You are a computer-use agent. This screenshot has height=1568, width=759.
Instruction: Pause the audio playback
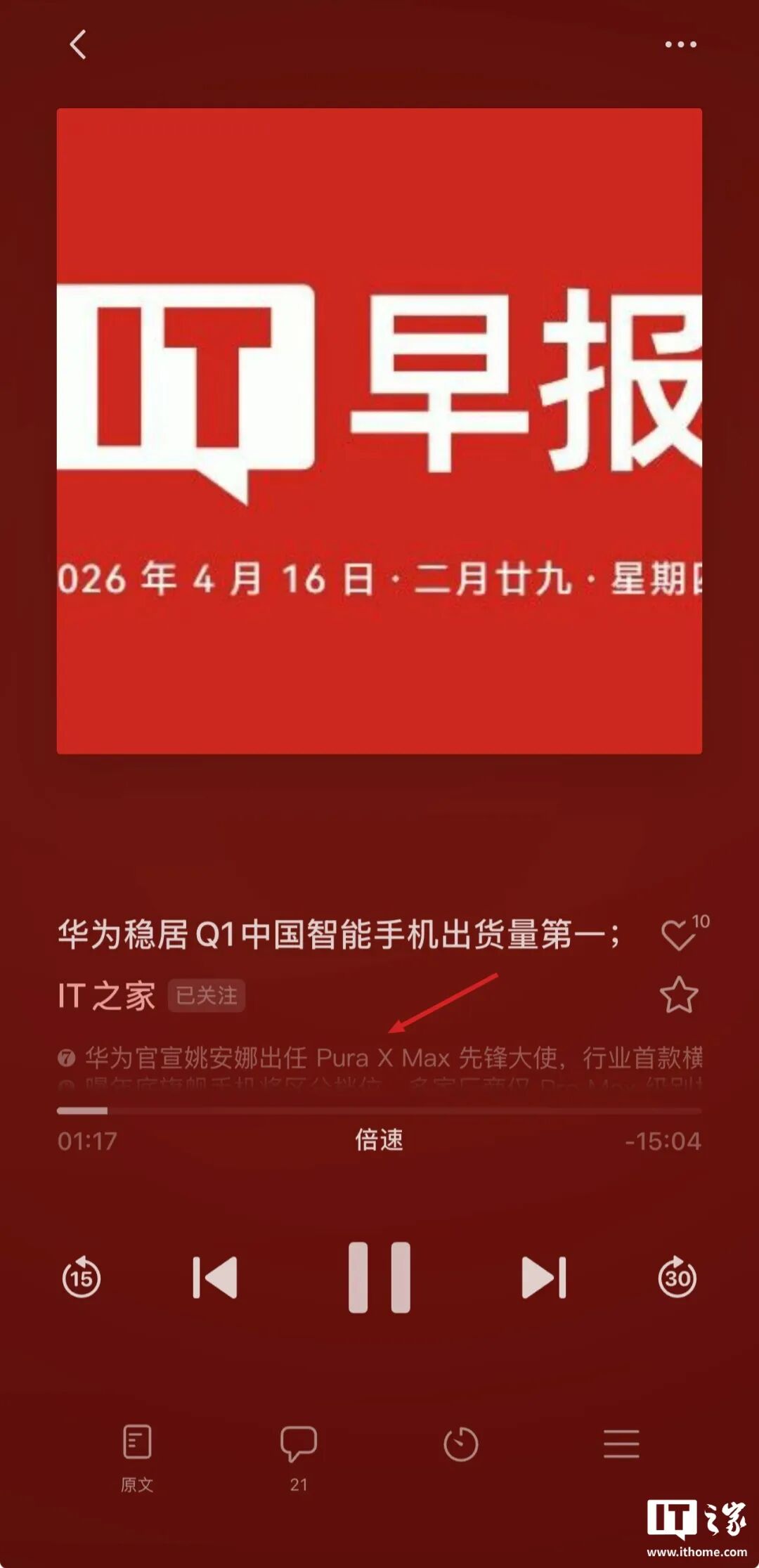pos(379,1277)
